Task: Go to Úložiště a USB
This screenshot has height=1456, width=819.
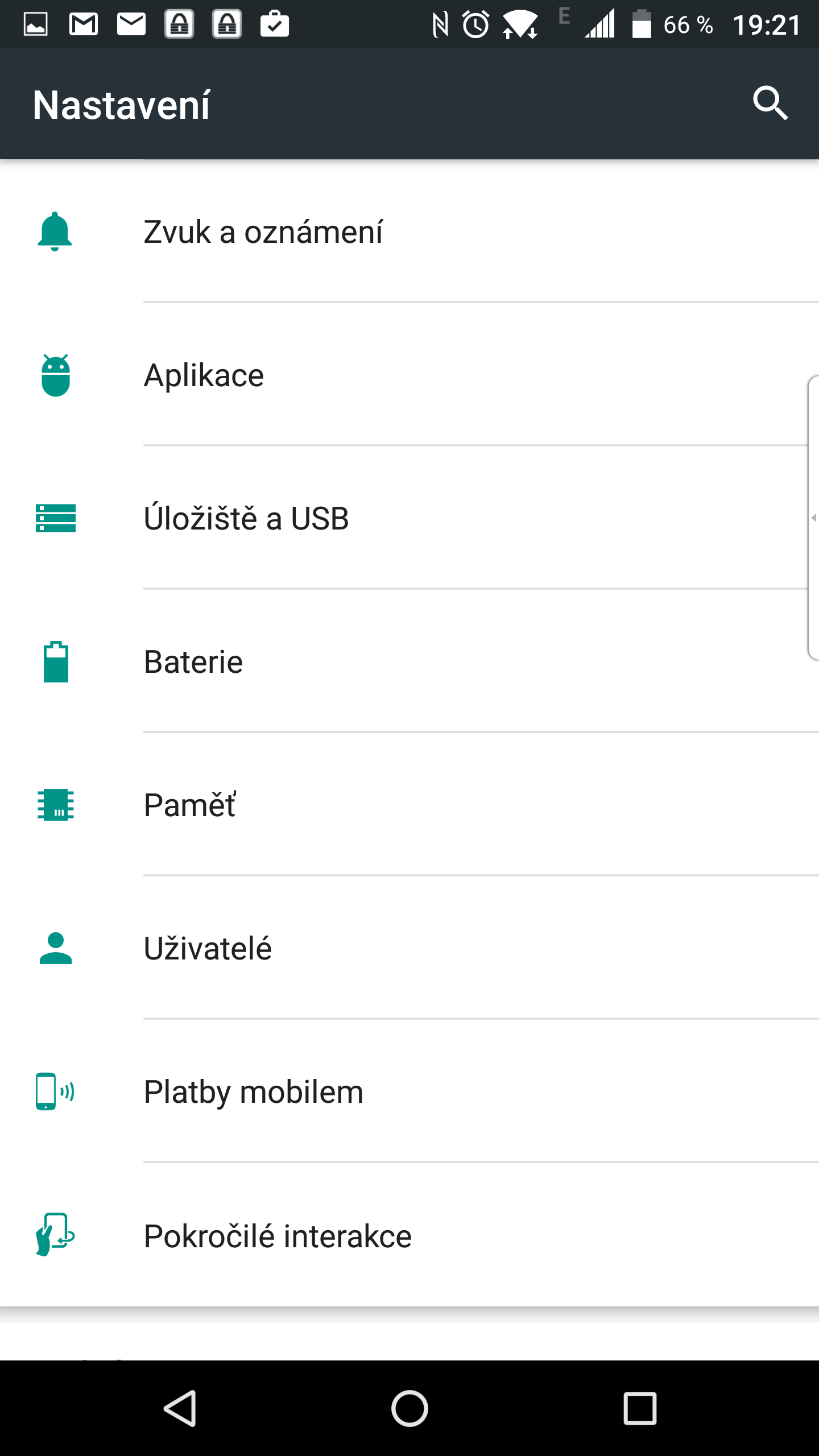Action: 409,518
